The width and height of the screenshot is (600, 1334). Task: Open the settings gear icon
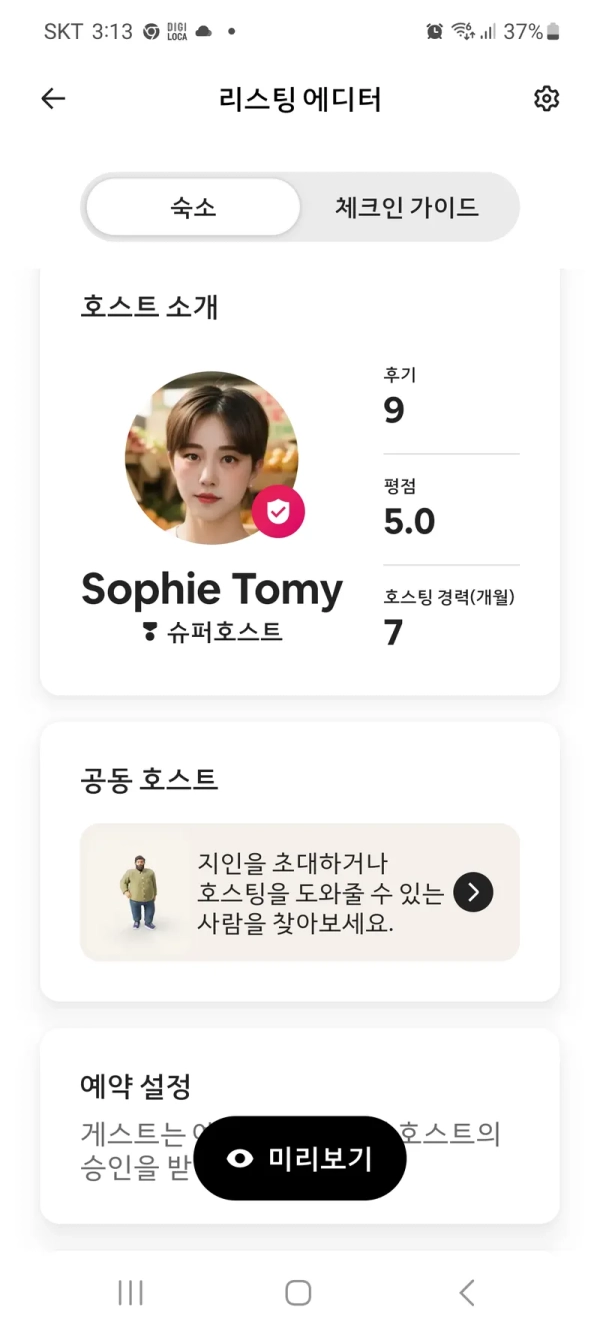[546, 98]
